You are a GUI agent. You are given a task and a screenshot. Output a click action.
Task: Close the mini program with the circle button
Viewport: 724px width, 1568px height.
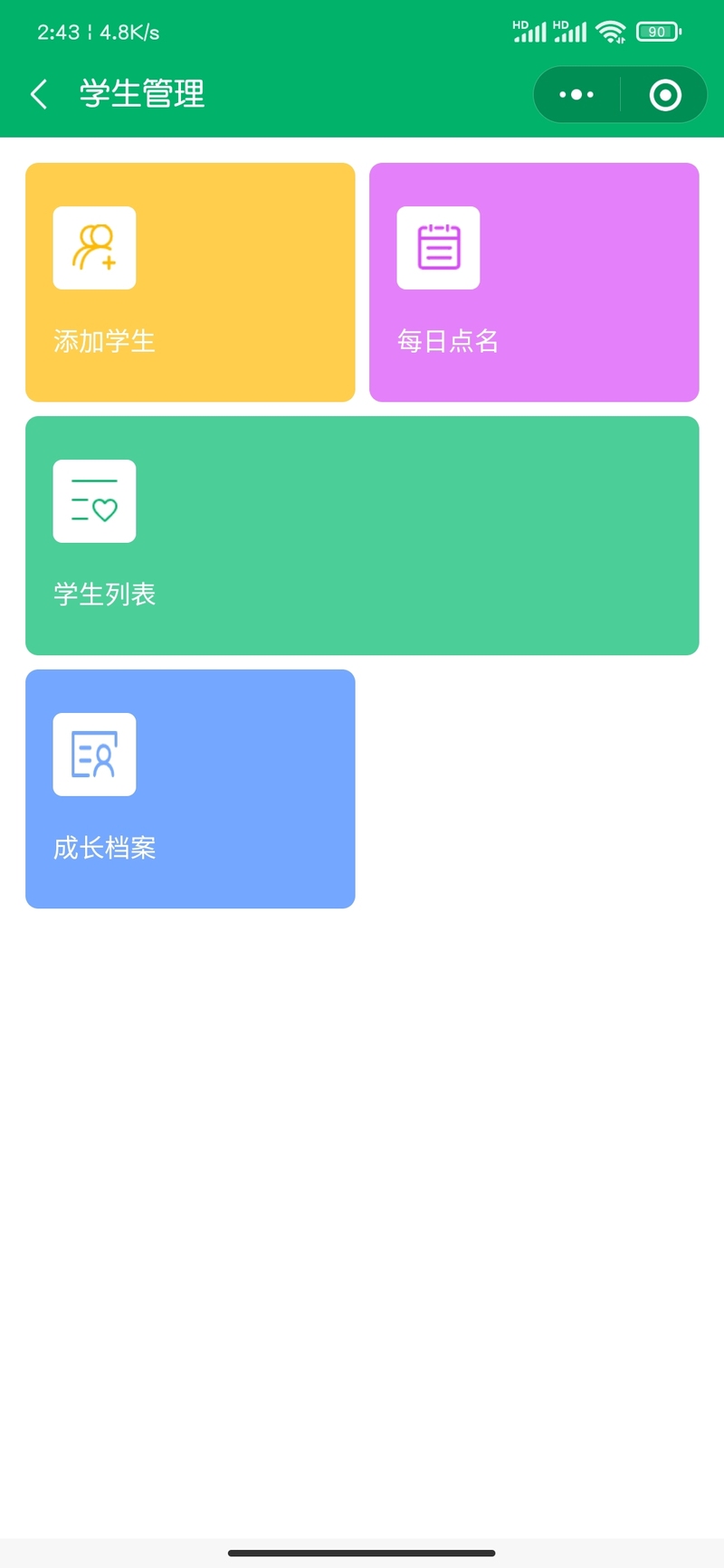pyautogui.click(x=665, y=94)
